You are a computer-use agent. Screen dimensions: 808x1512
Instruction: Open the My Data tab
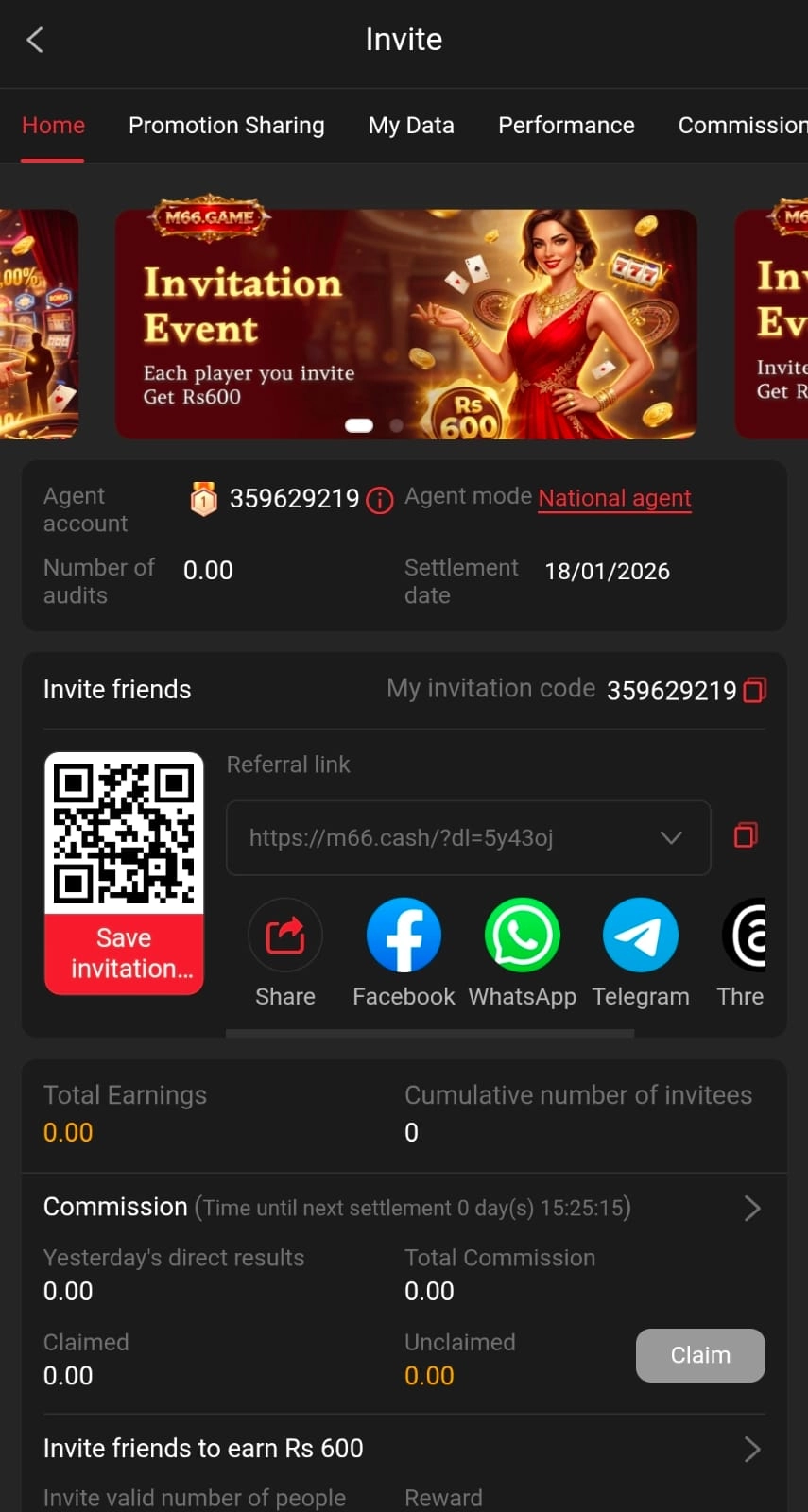click(x=411, y=126)
